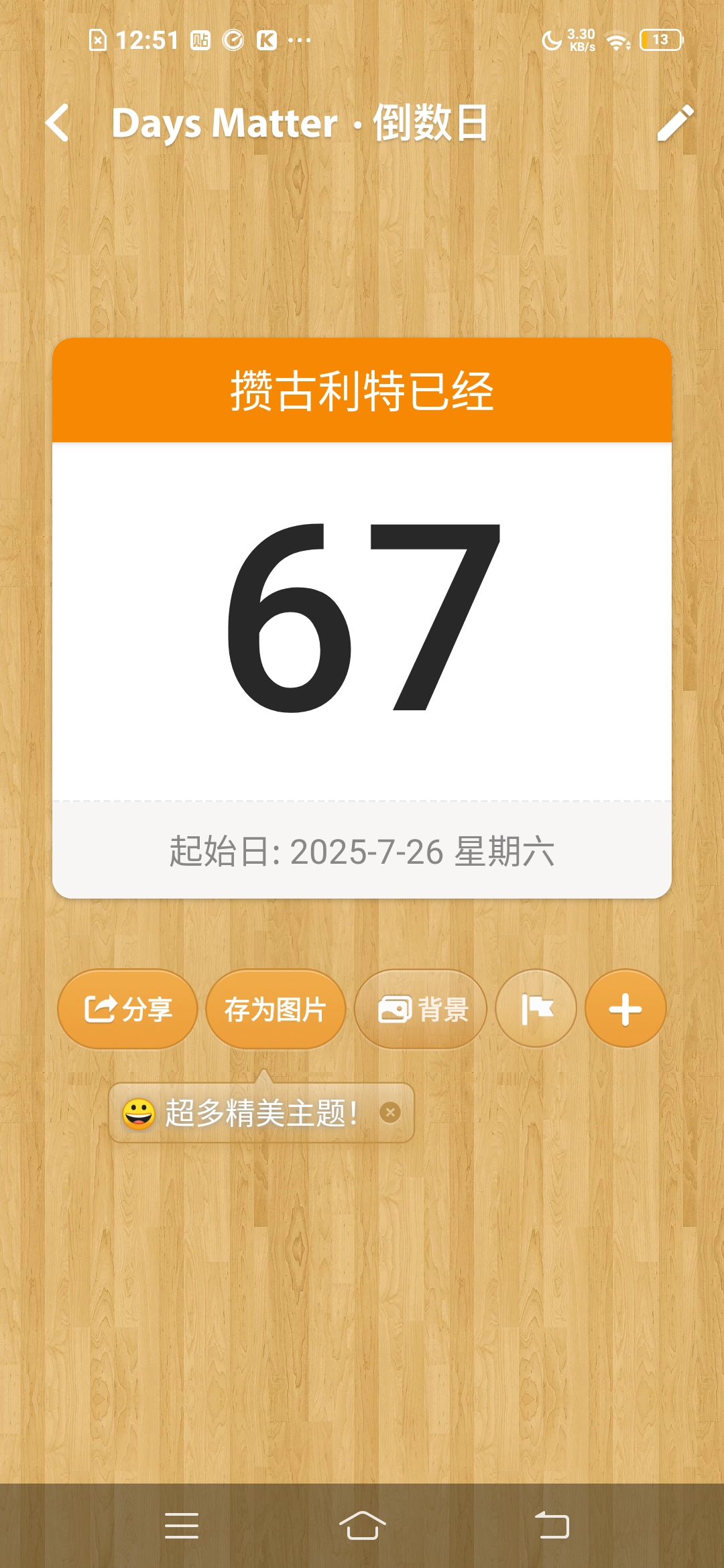Image resolution: width=724 pixels, height=1568 pixels.
Task: Change the 背景 background
Action: pos(421,1009)
